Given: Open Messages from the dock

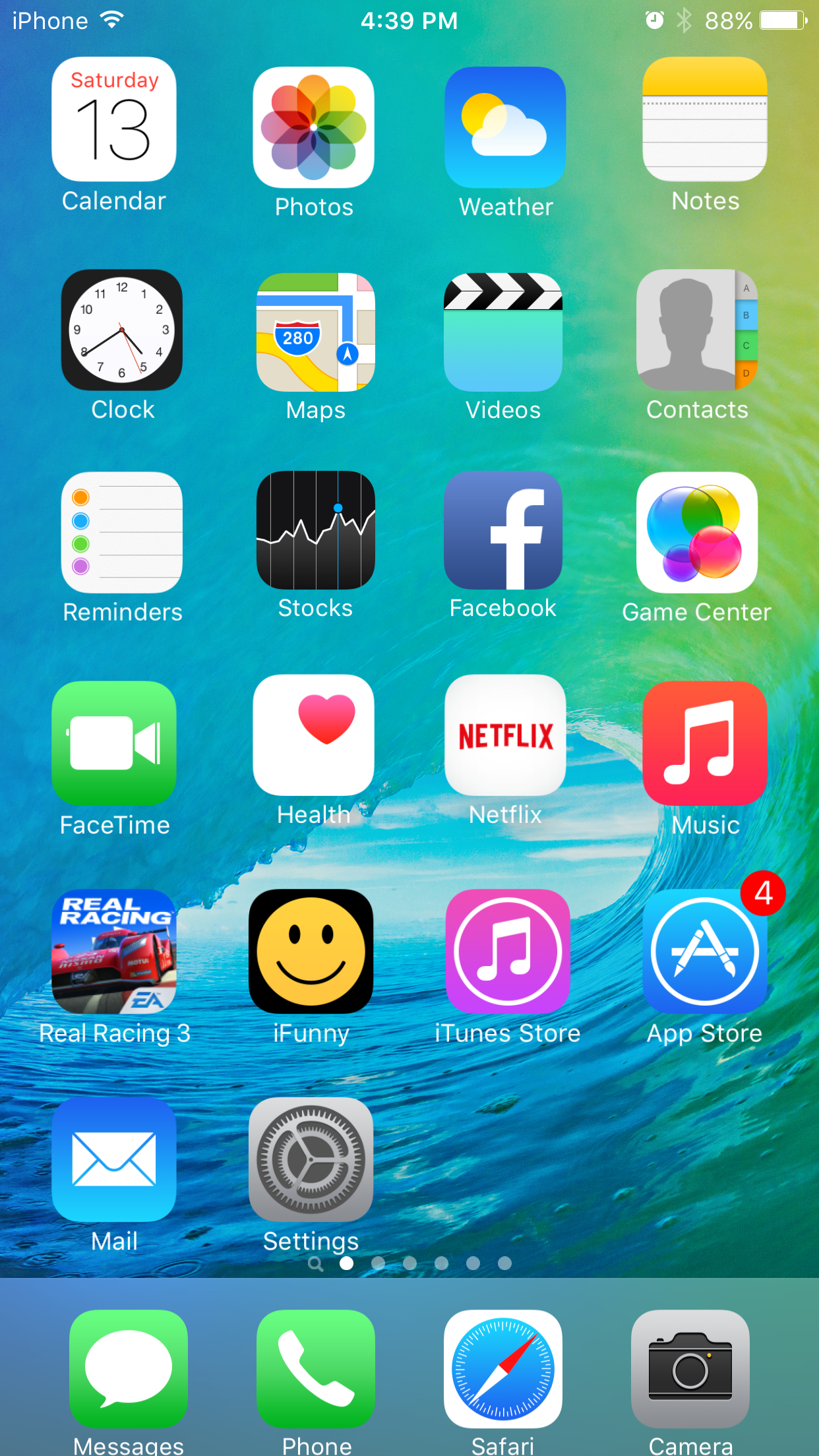Looking at the screenshot, I should 129,1368.
